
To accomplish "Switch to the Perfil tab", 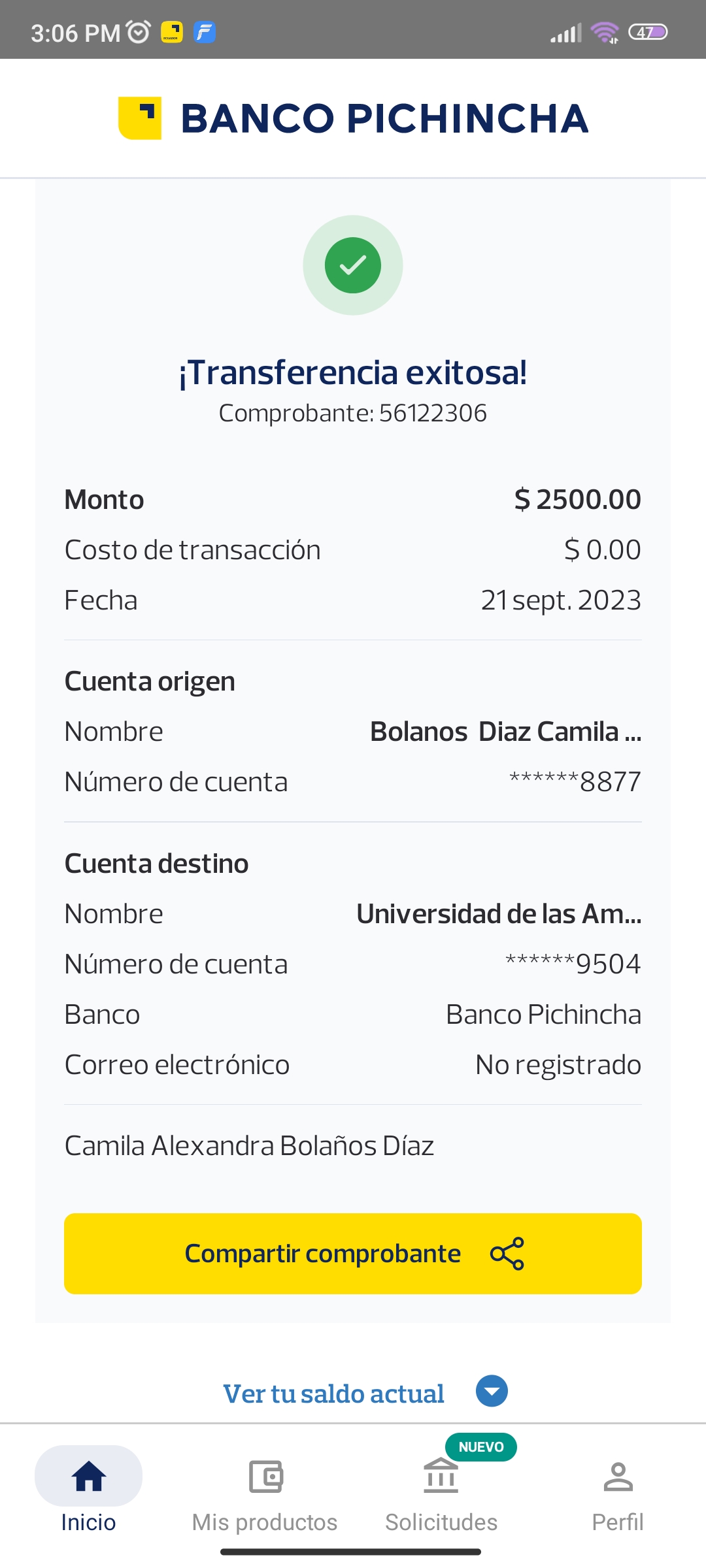I will pyautogui.click(x=617, y=1494).
